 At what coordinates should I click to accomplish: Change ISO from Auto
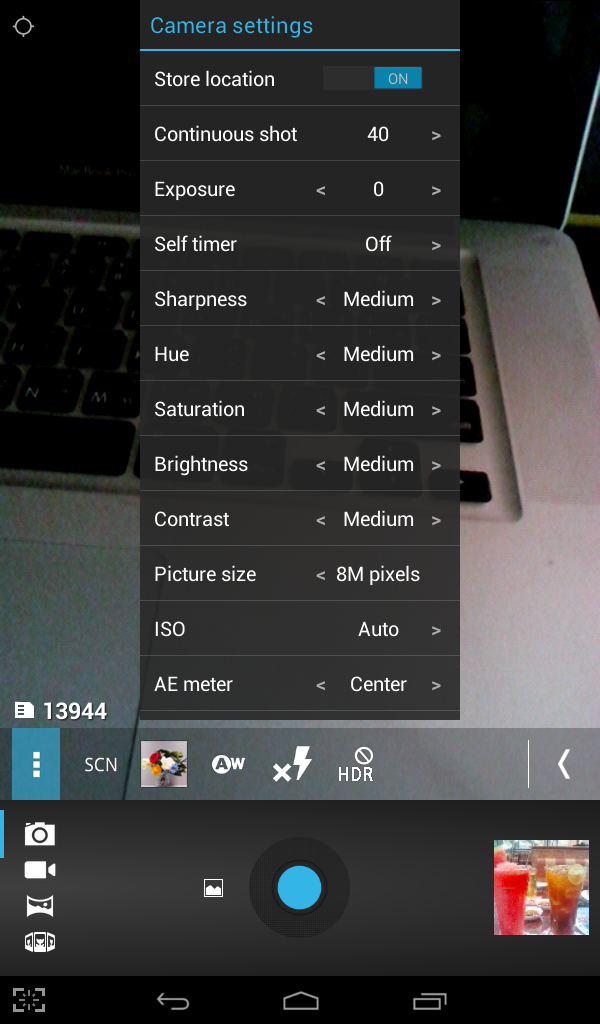point(436,630)
